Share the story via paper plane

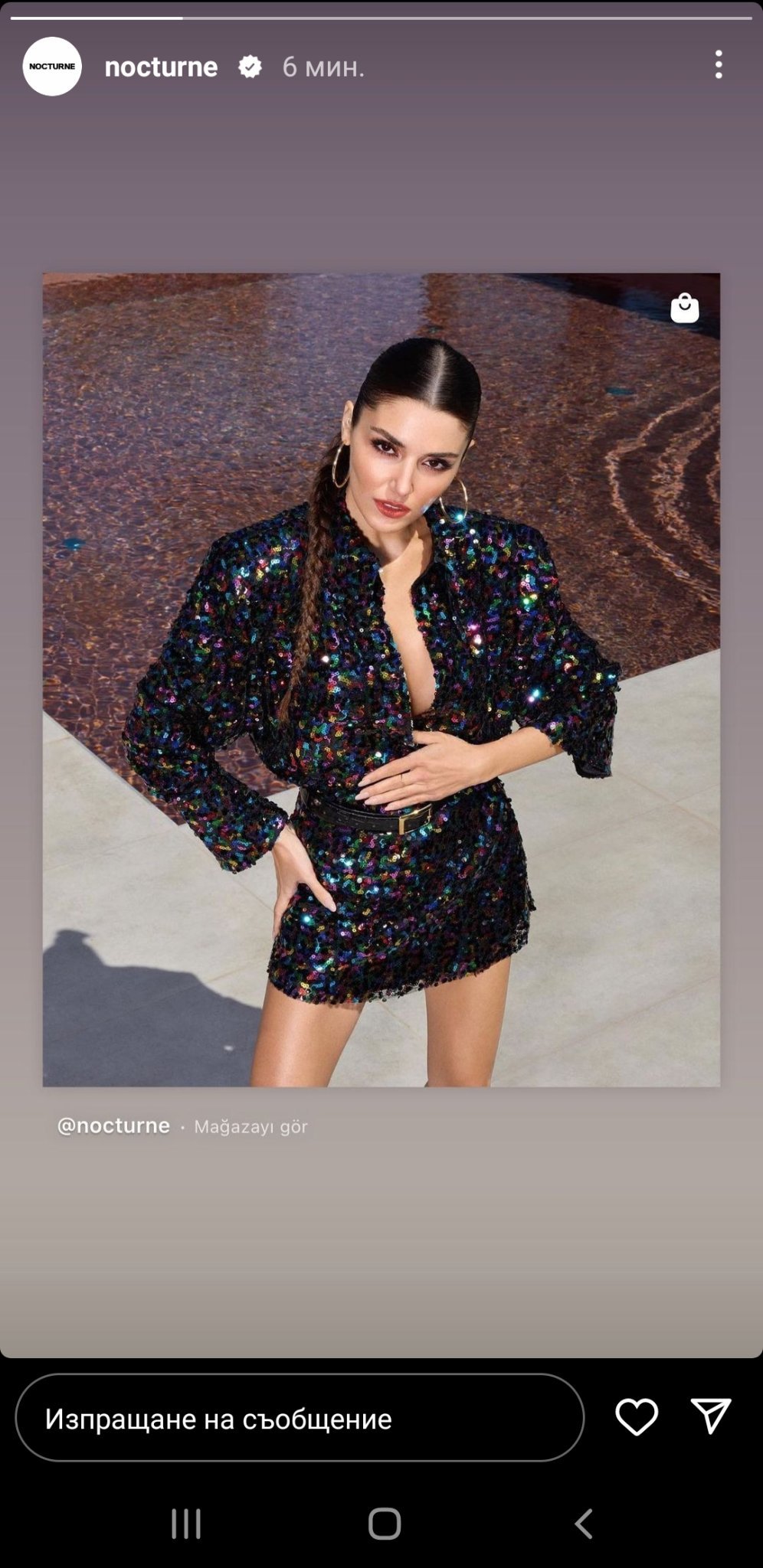click(710, 1416)
